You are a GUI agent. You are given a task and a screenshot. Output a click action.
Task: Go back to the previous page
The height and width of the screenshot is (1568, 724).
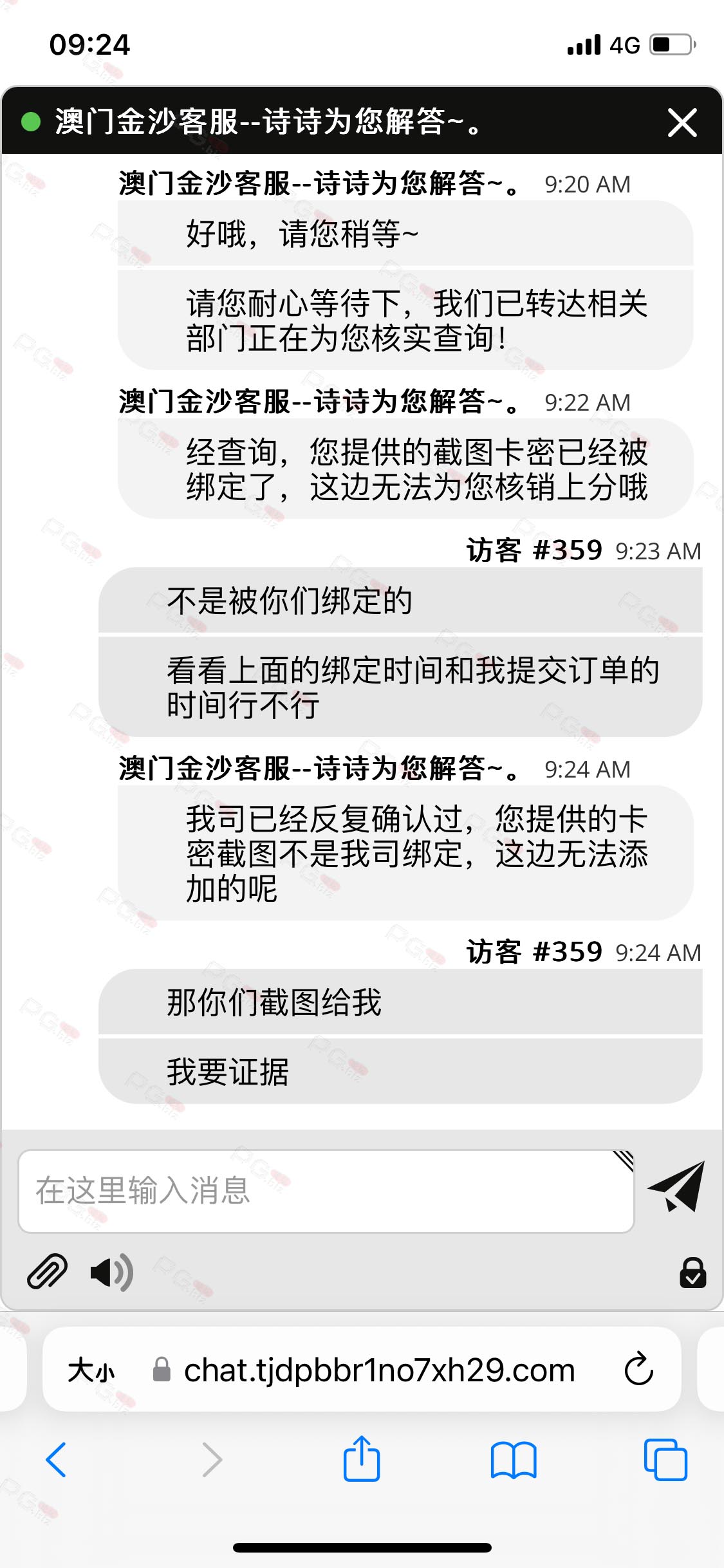[56, 1460]
